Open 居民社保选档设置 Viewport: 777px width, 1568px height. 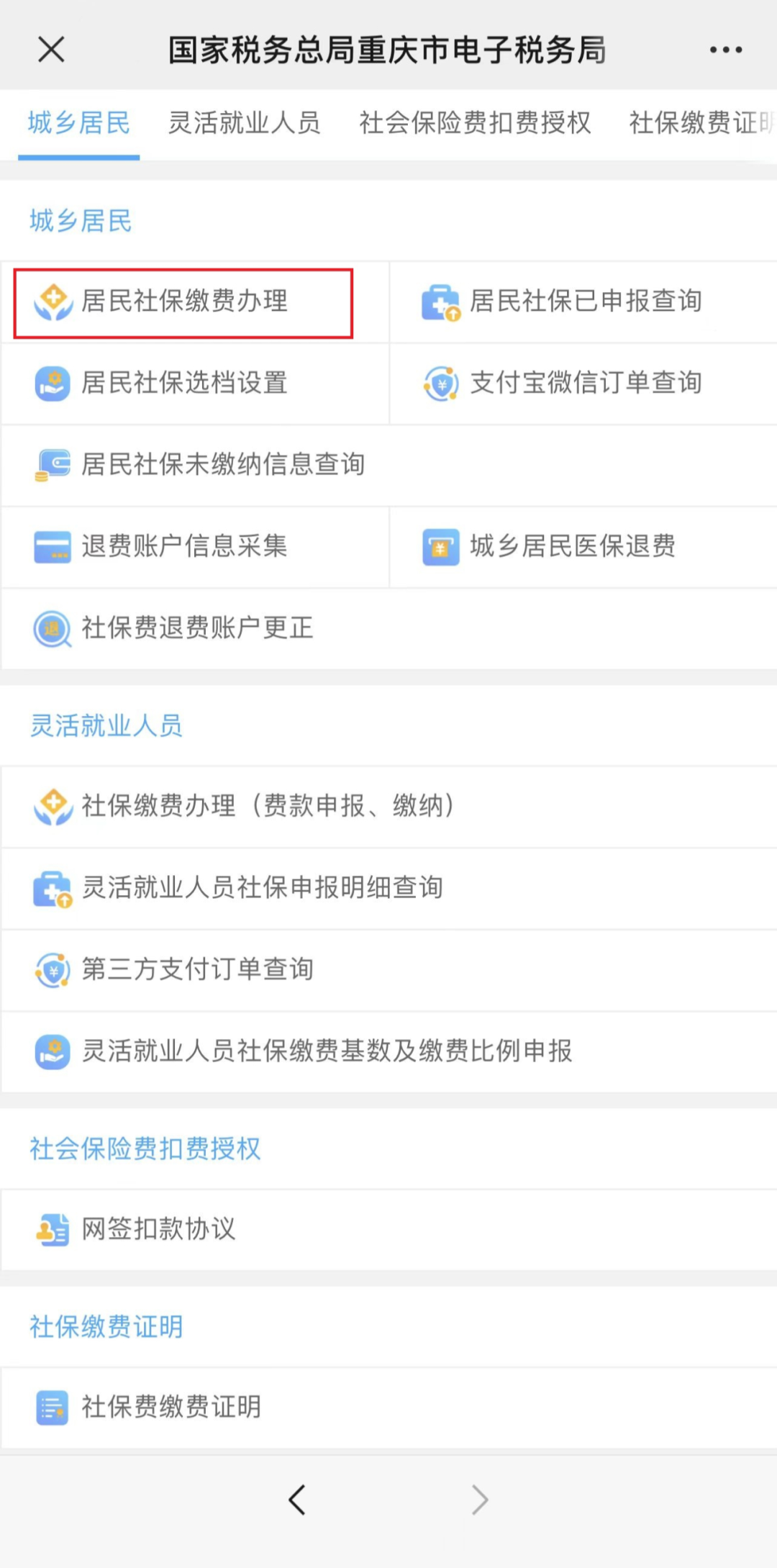[195, 384]
